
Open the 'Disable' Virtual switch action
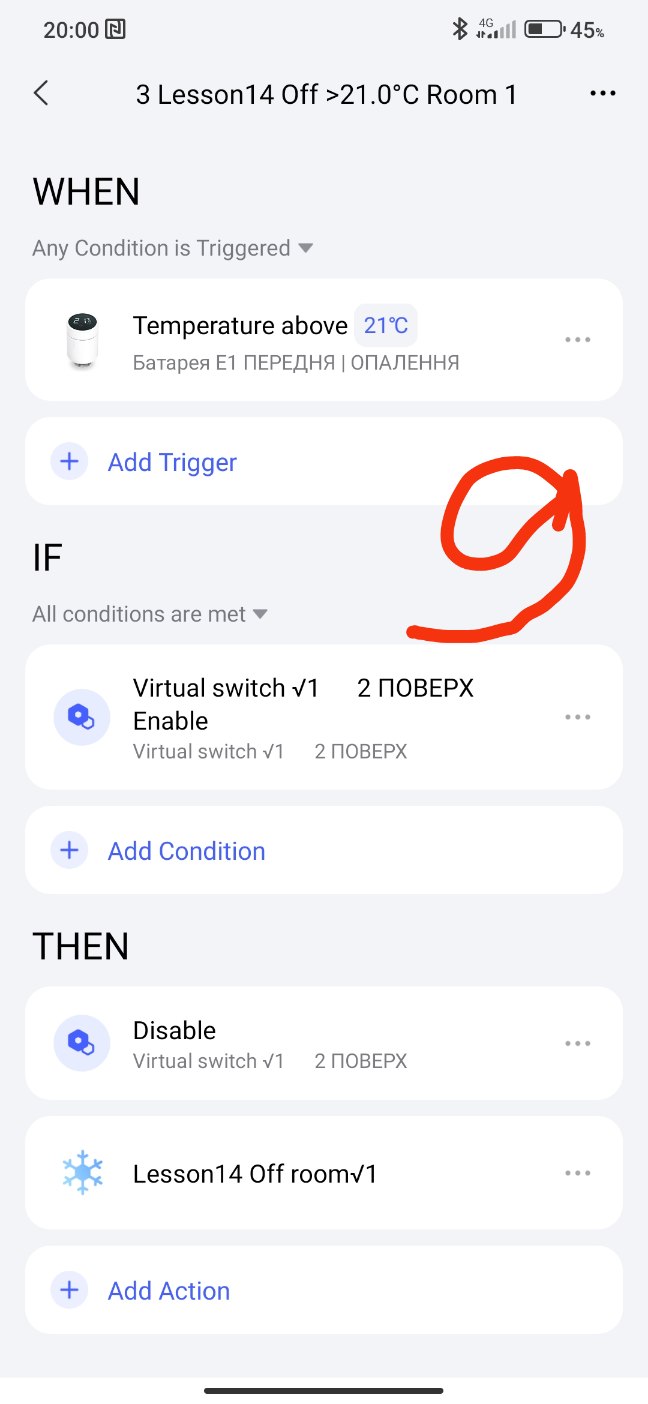[300, 1043]
